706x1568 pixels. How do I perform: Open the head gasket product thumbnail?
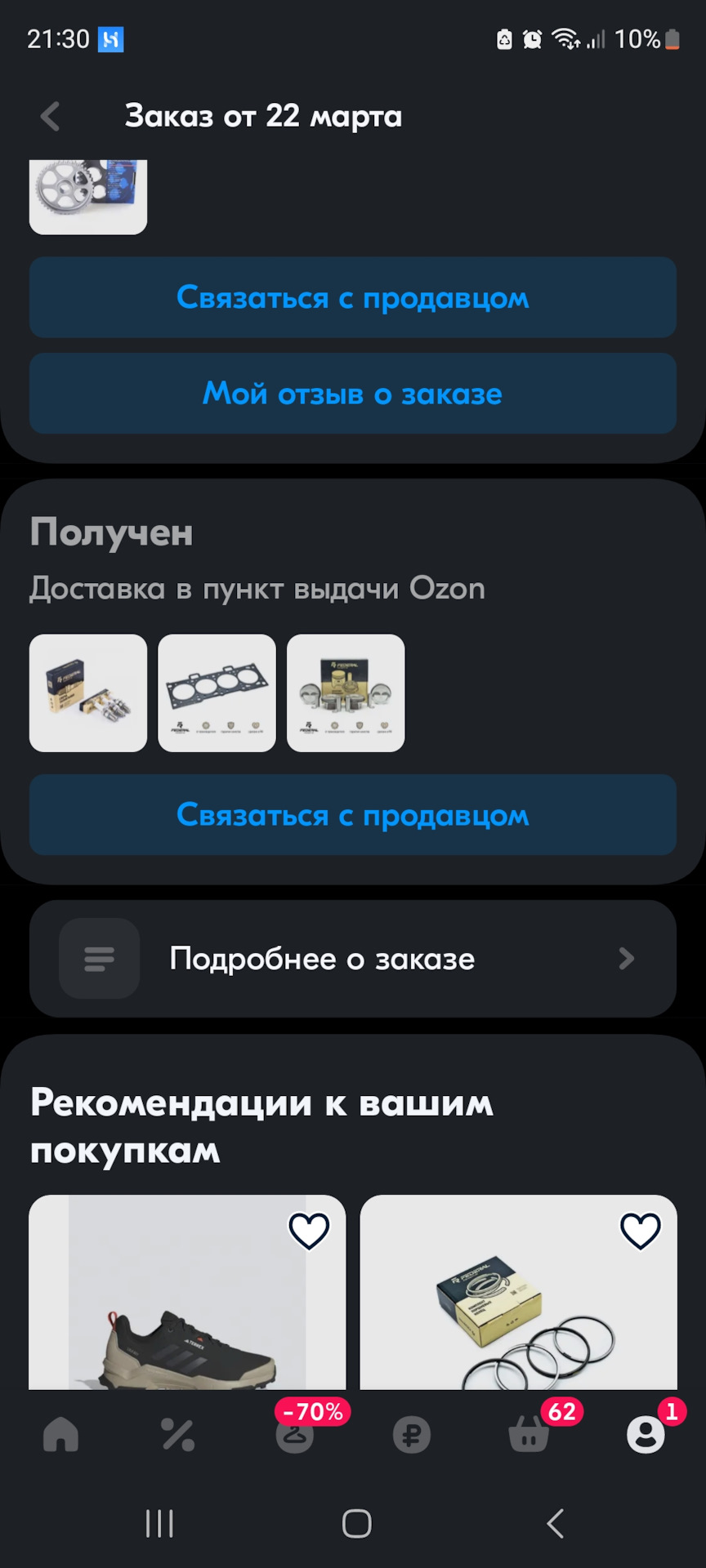217,693
